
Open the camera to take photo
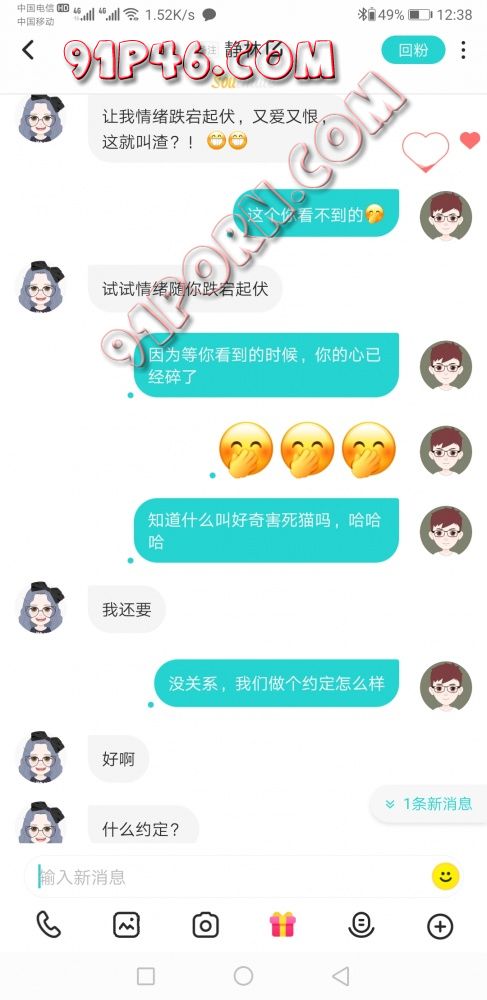[x=205, y=925]
